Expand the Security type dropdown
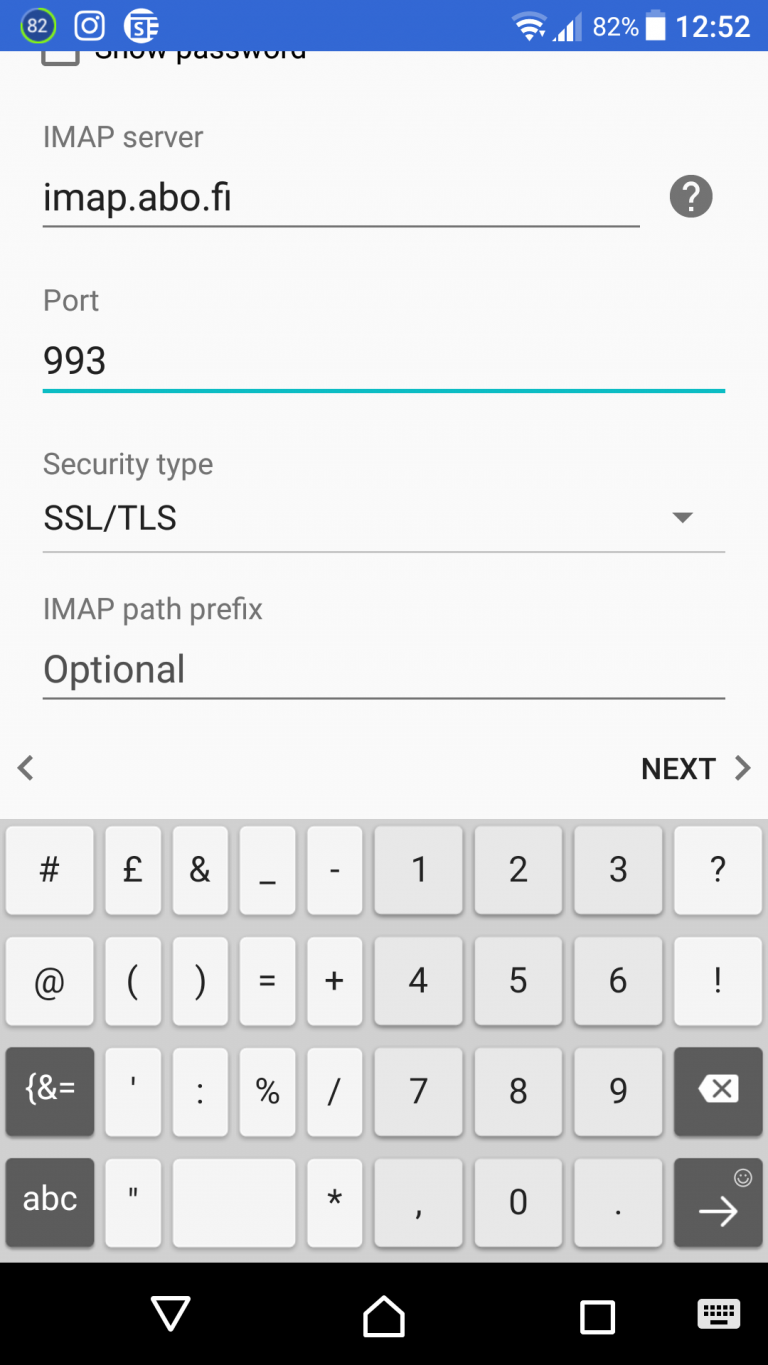768x1365 pixels. coord(384,518)
